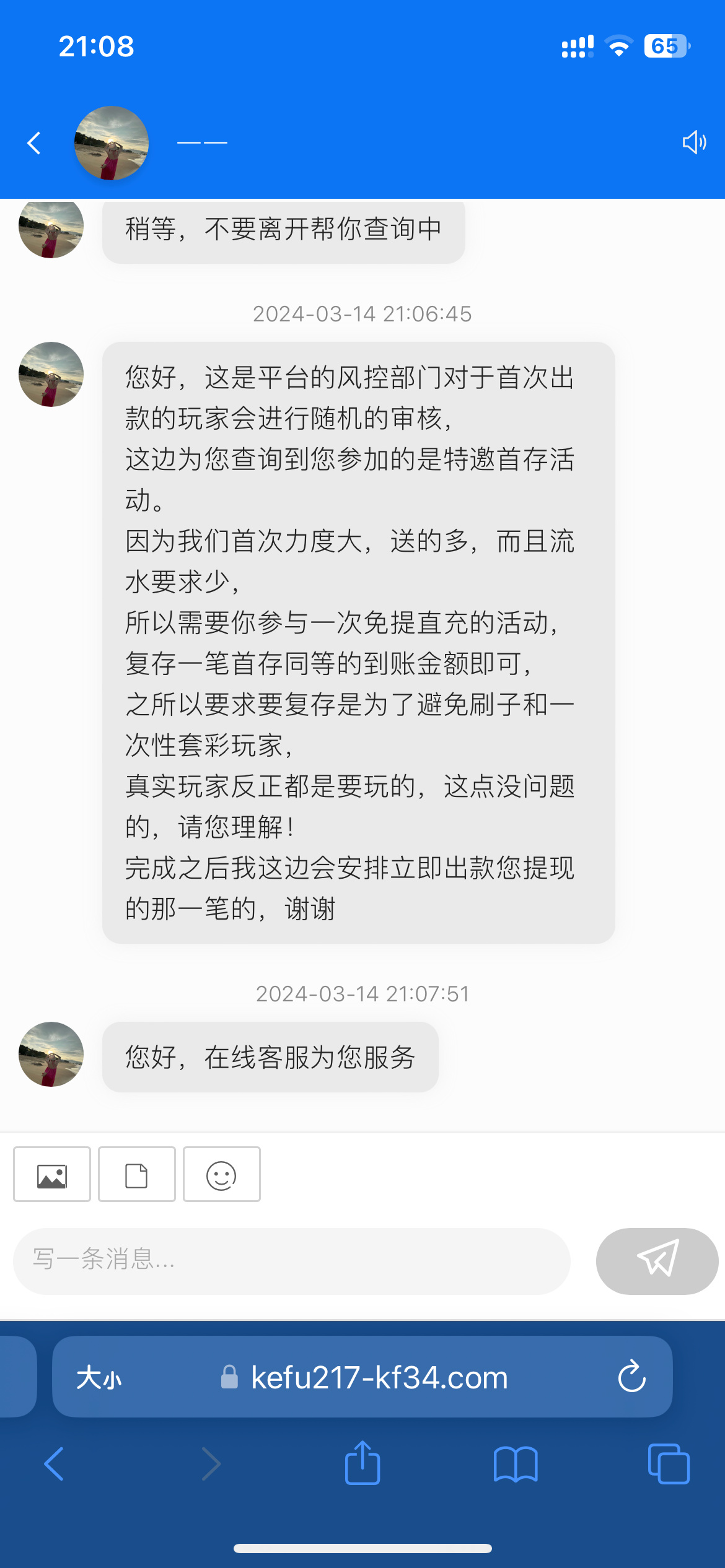Tap the address bar showing kefu217-kf34.com
Image resolution: width=725 pixels, height=1568 pixels.
pos(379,1377)
